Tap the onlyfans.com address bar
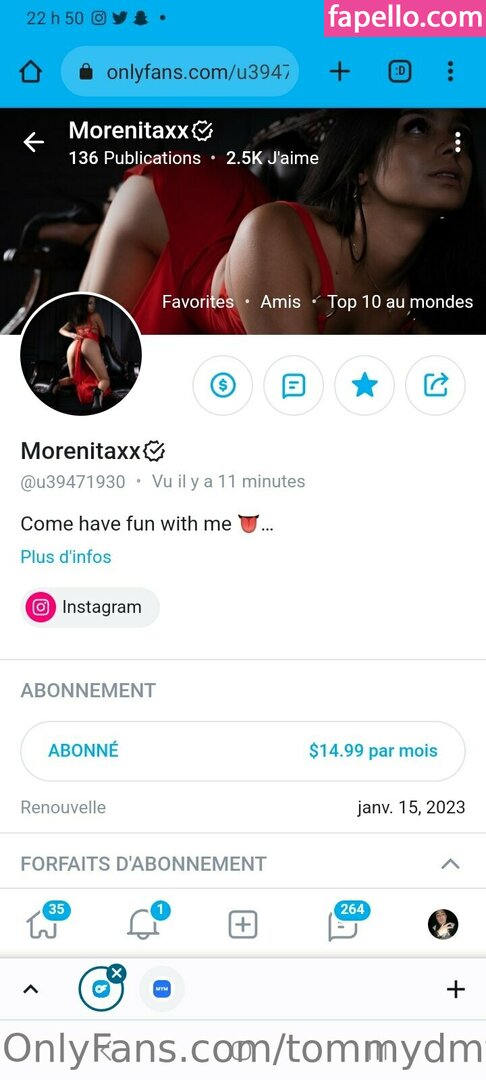 [180, 72]
